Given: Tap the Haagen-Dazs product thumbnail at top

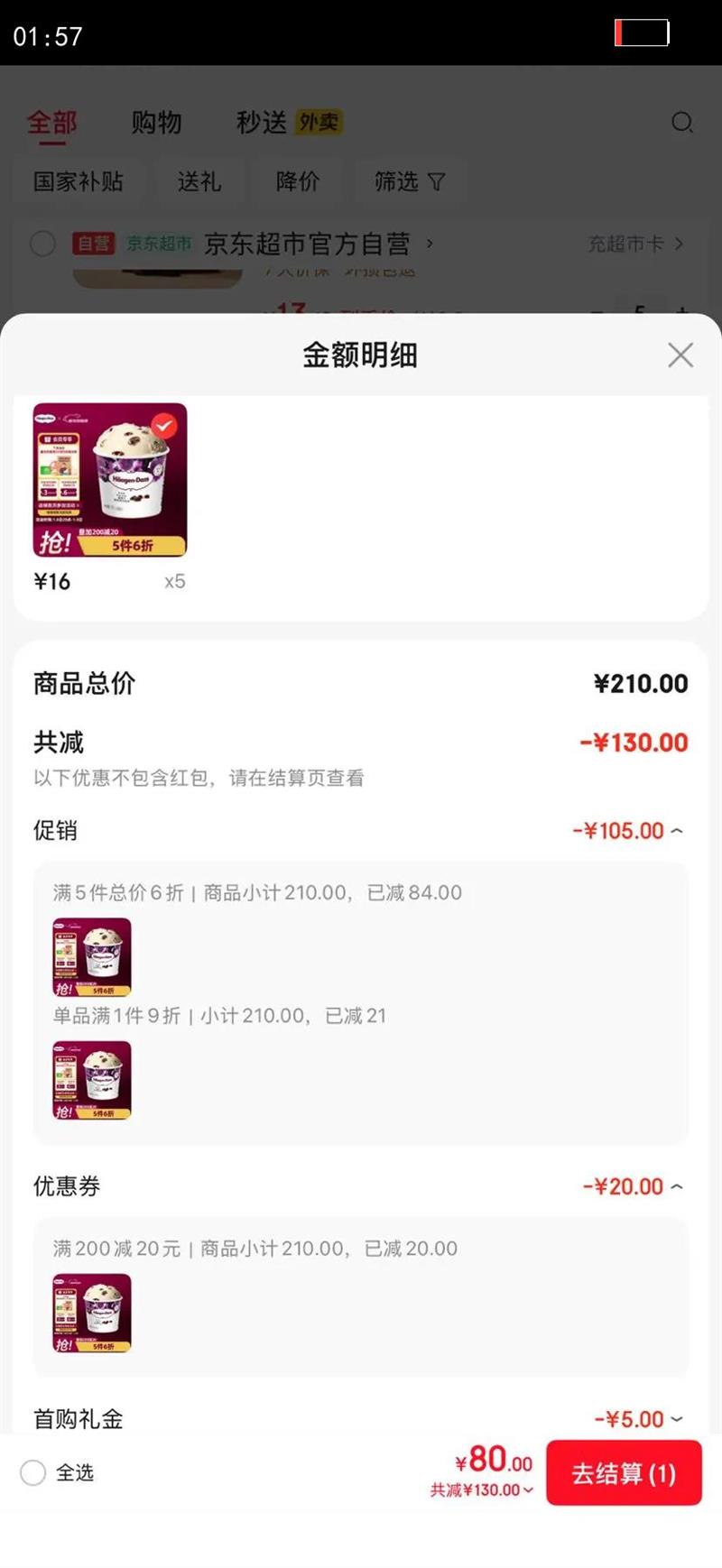Looking at the screenshot, I should pos(108,481).
